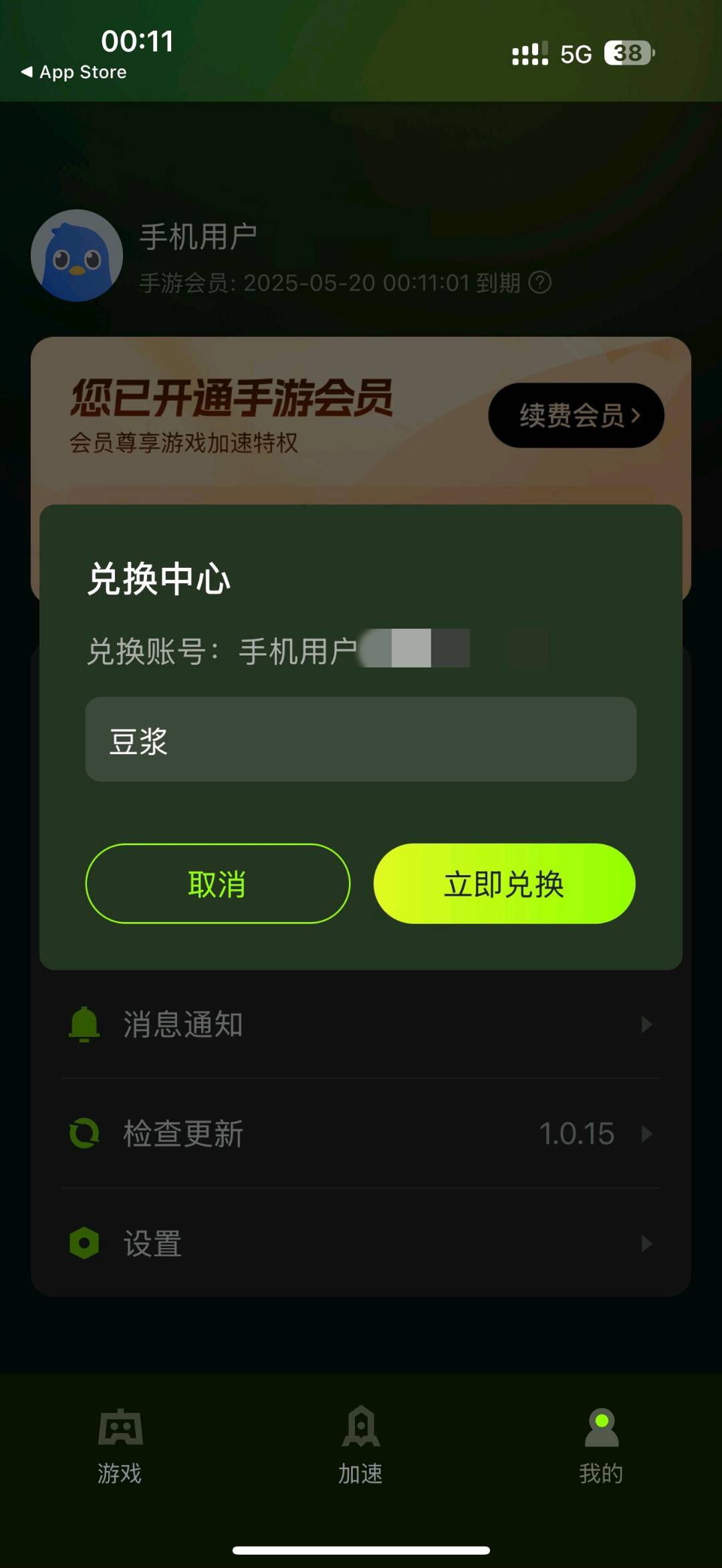Return to App Store via back link
Viewport: 722px width, 1568px height.
tap(74, 72)
